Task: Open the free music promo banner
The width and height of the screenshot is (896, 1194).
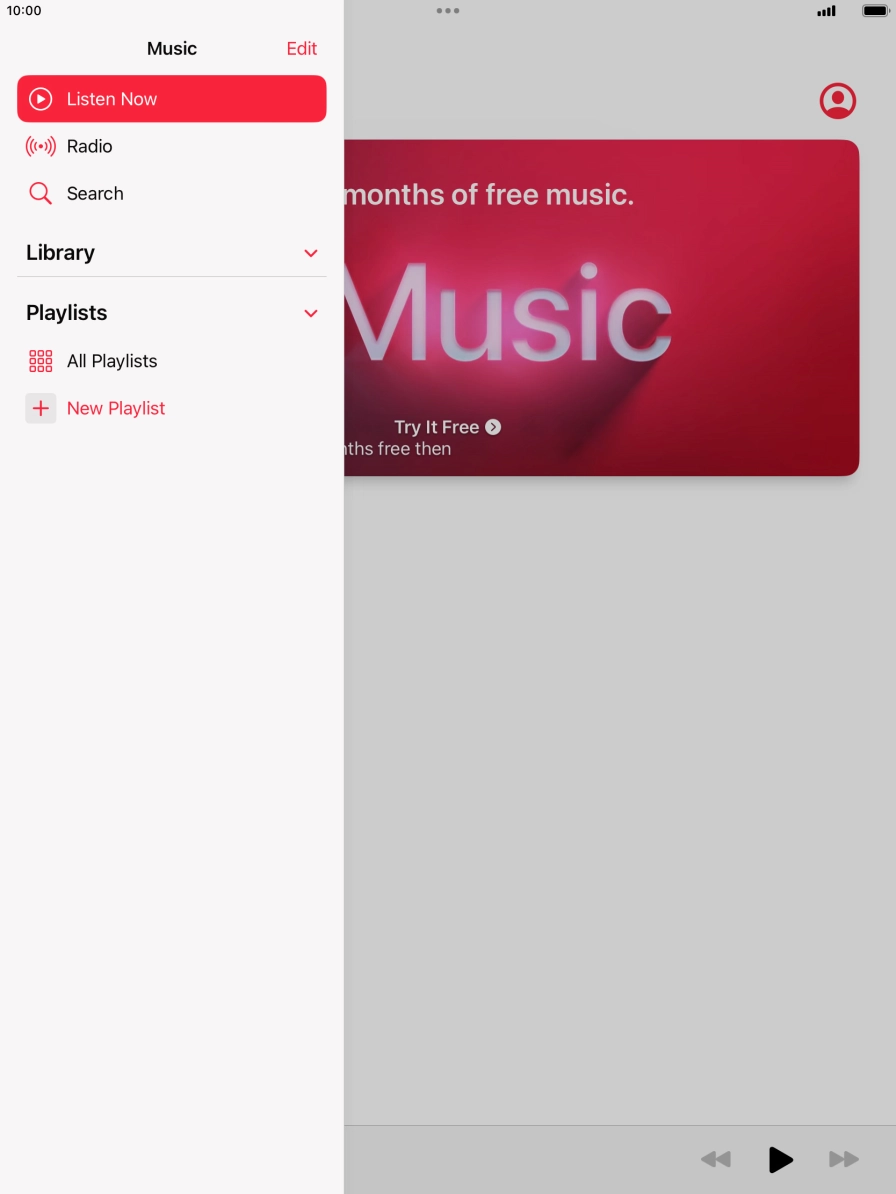Action: tap(600, 307)
